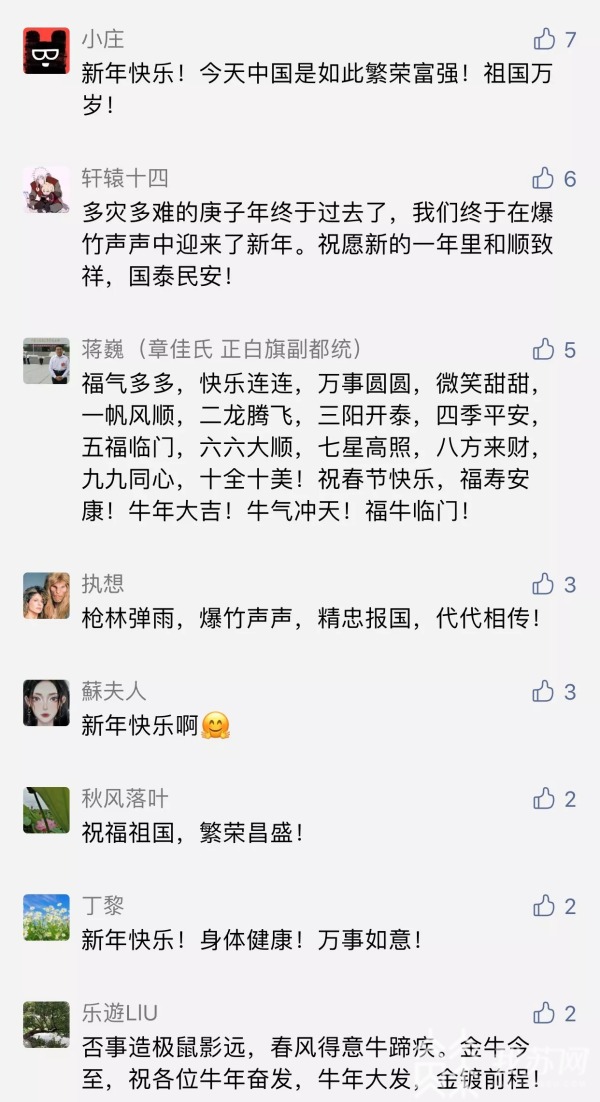Give a thumbs up to 蒋巍's comment
This screenshot has width=600, height=1102.
[544, 349]
